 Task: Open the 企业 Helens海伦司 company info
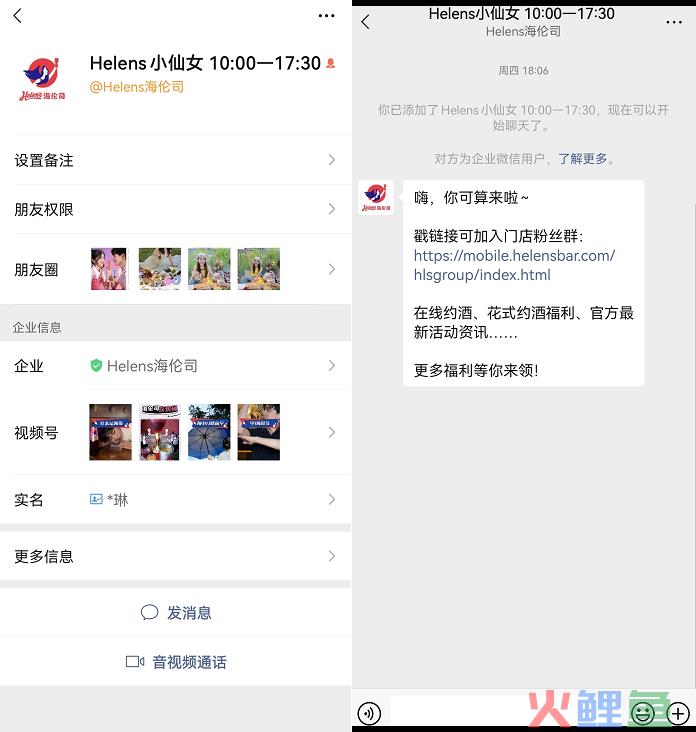175,366
